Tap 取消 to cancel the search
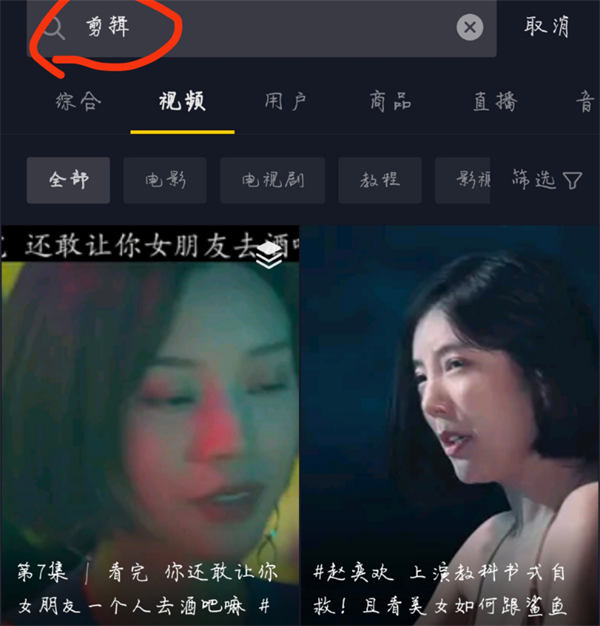 tap(546, 28)
